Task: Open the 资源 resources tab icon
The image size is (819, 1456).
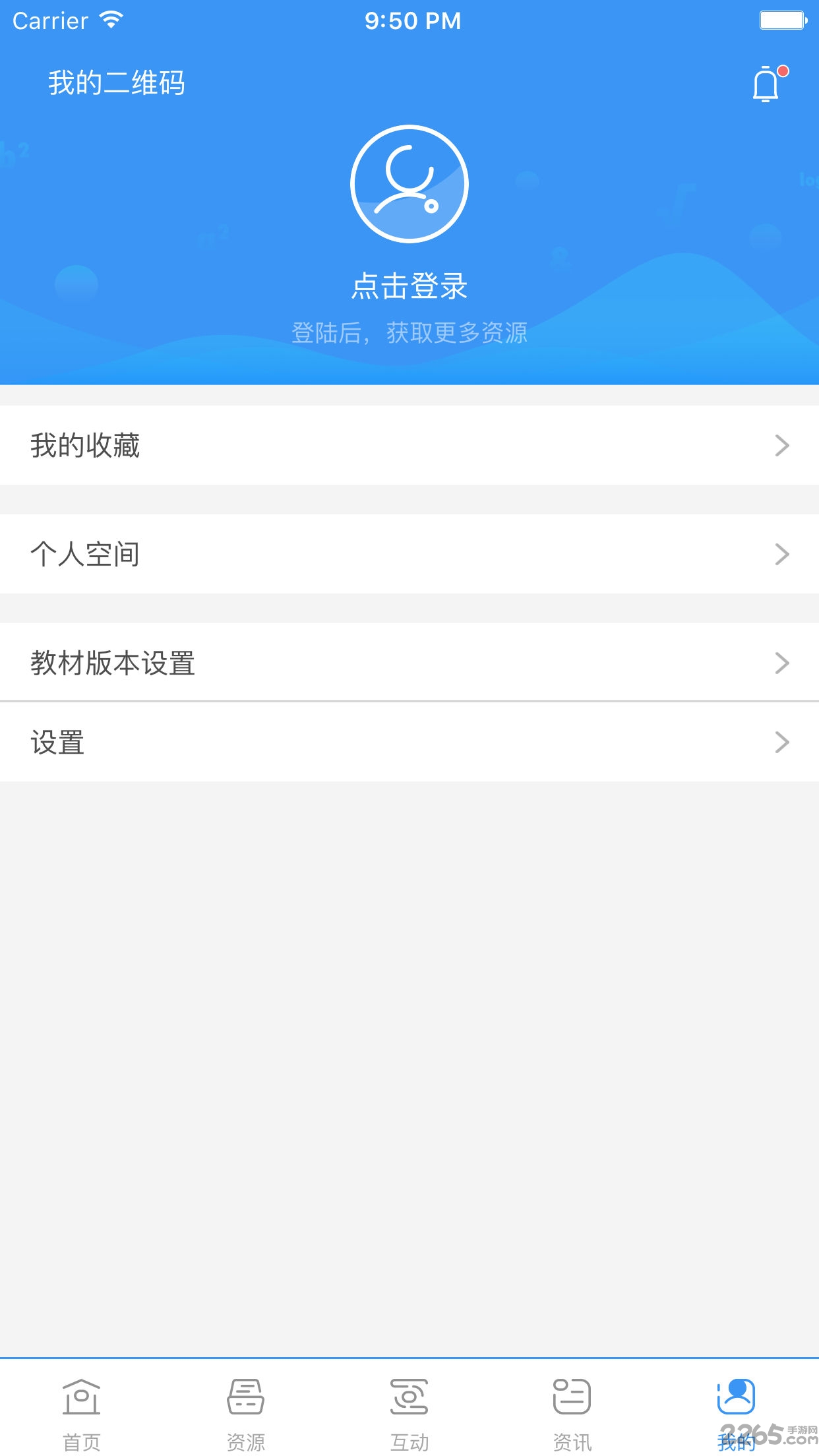Action: [x=245, y=1395]
